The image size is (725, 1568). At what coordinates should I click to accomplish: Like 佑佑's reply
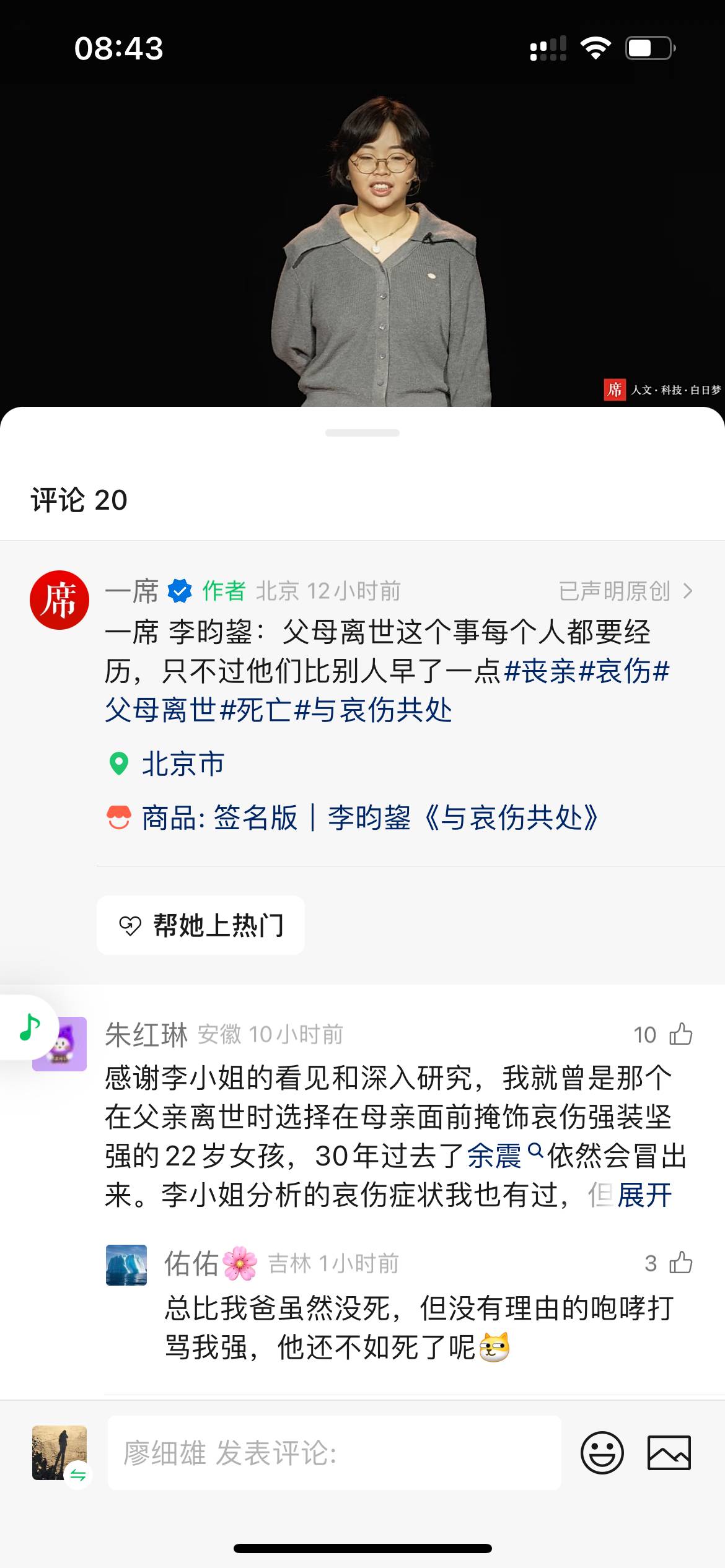point(680,1263)
